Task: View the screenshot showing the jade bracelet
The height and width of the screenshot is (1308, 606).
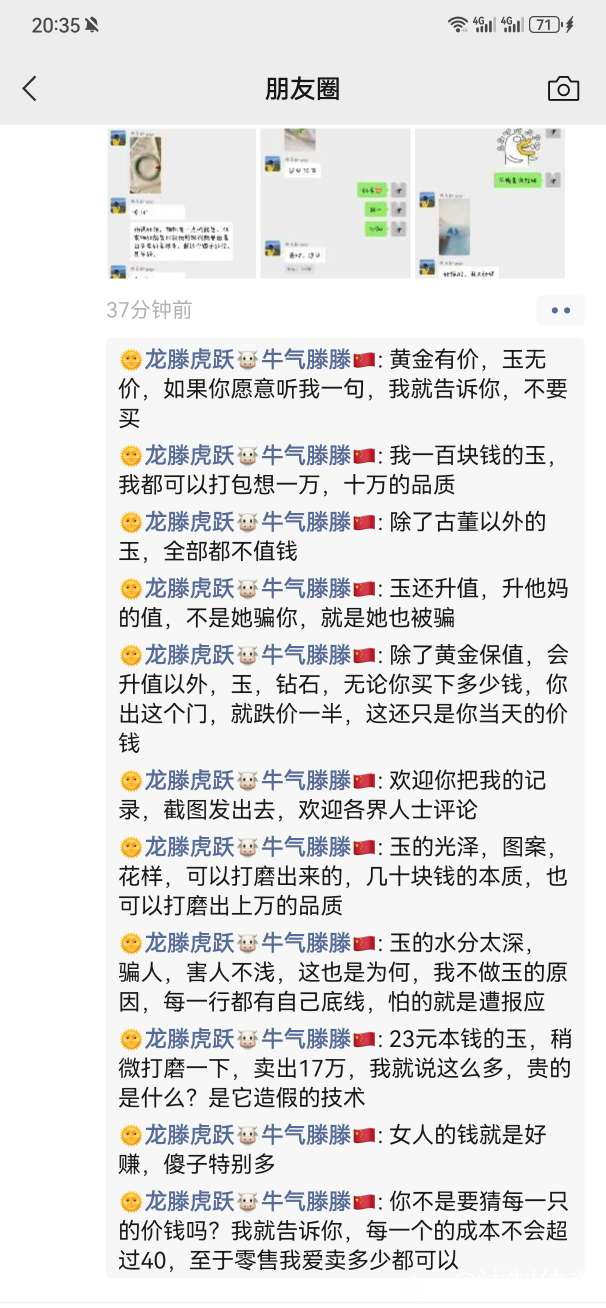Action: (181, 203)
